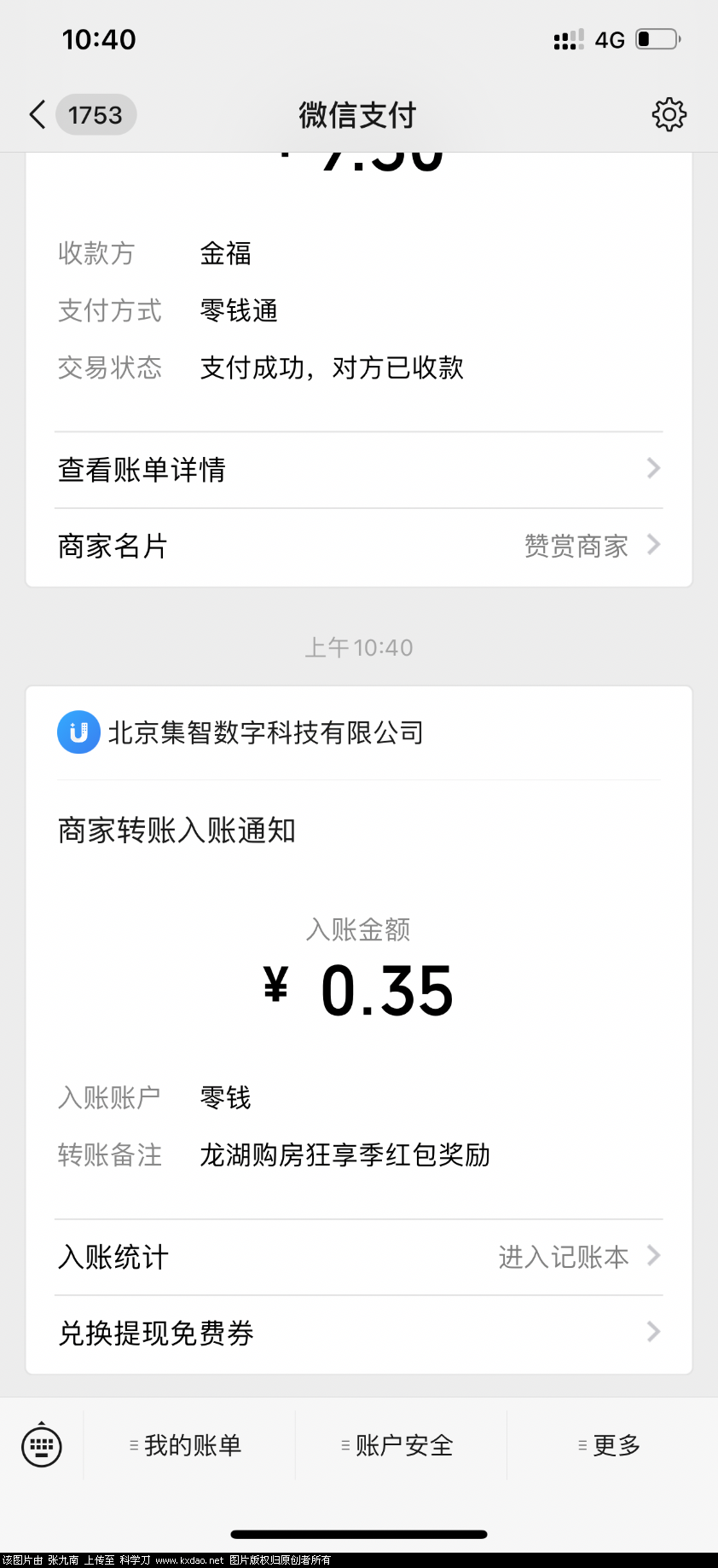Screen dimensions: 718x1568
Task: Tap the 4G network indicator
Action: [x=608, y=39]
